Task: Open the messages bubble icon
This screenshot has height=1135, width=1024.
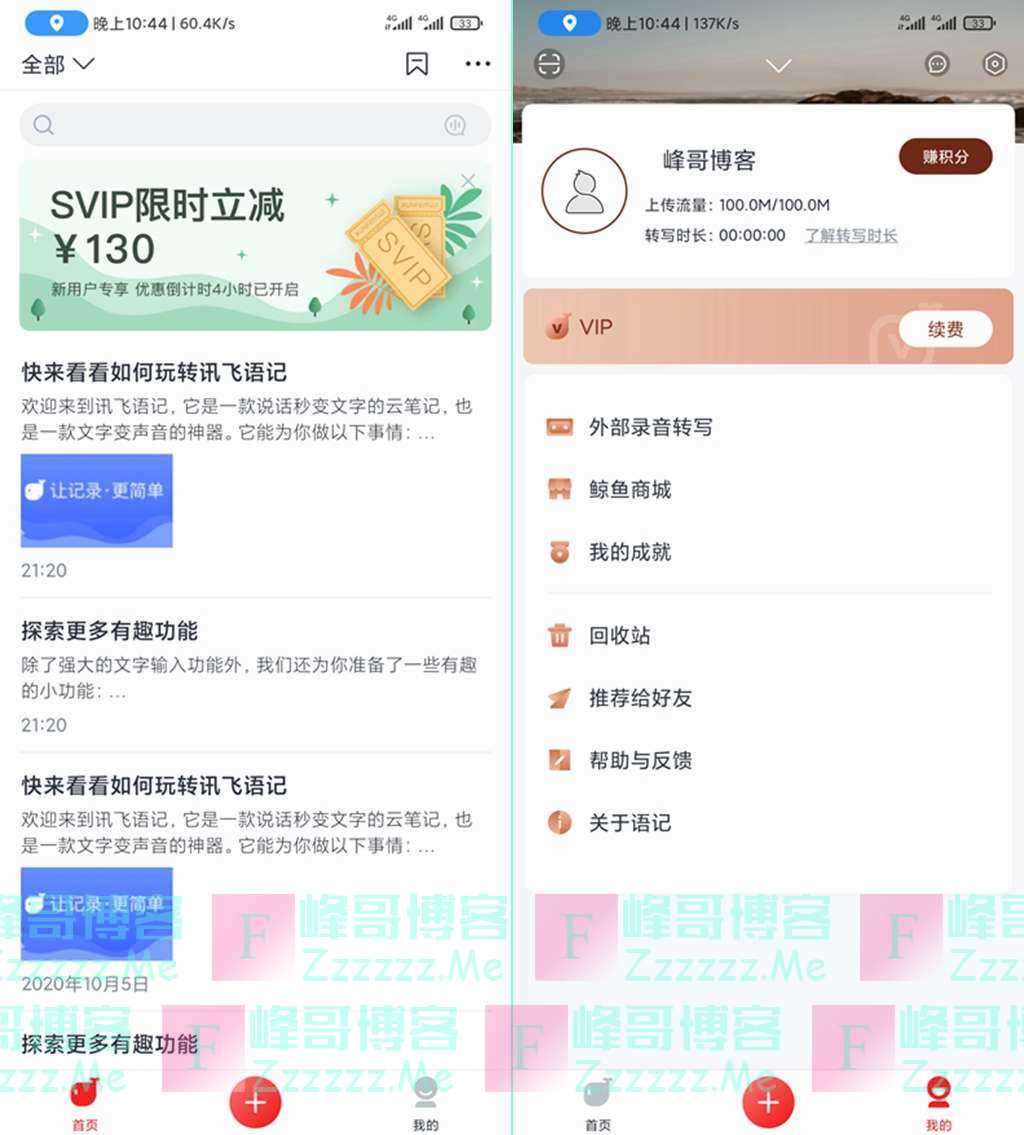Action: click(937, 64)
